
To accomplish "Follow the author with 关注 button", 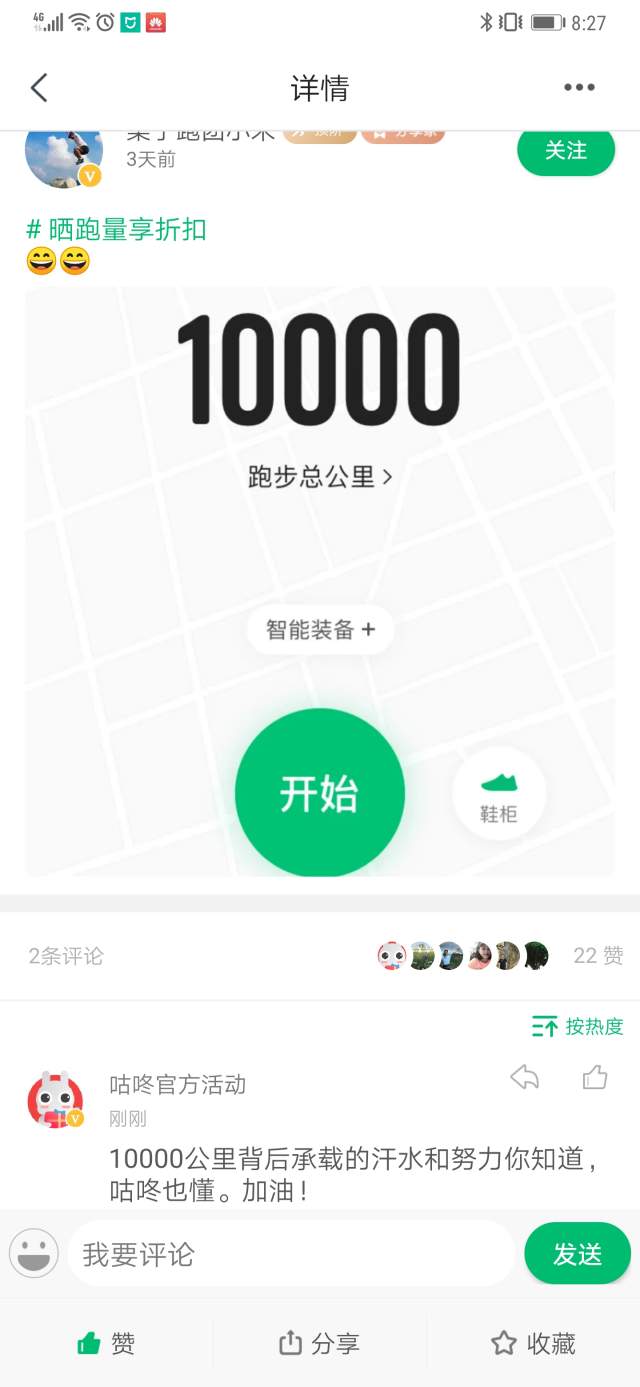I will (x=565, y=150).
